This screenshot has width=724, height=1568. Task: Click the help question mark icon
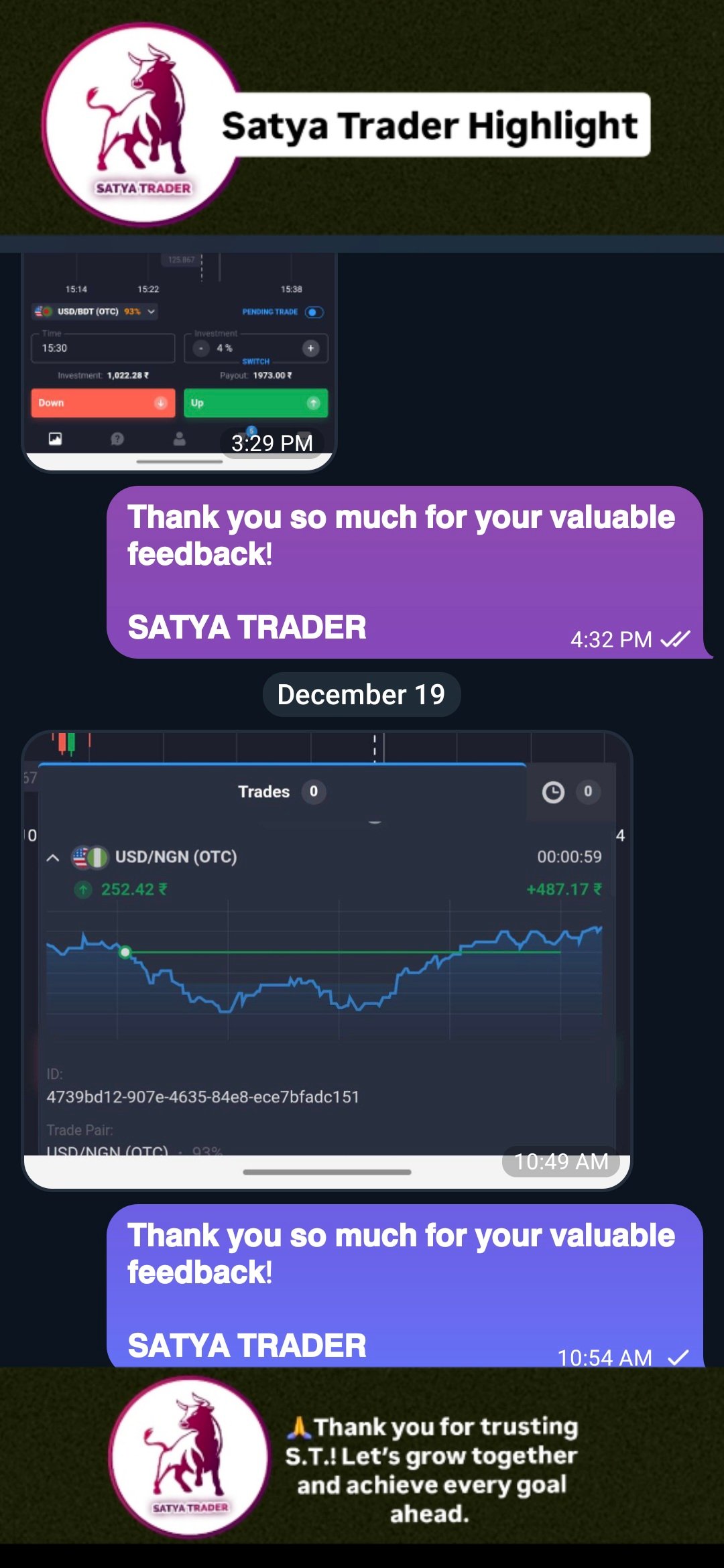pyautogui.click(x=116, y=439)
